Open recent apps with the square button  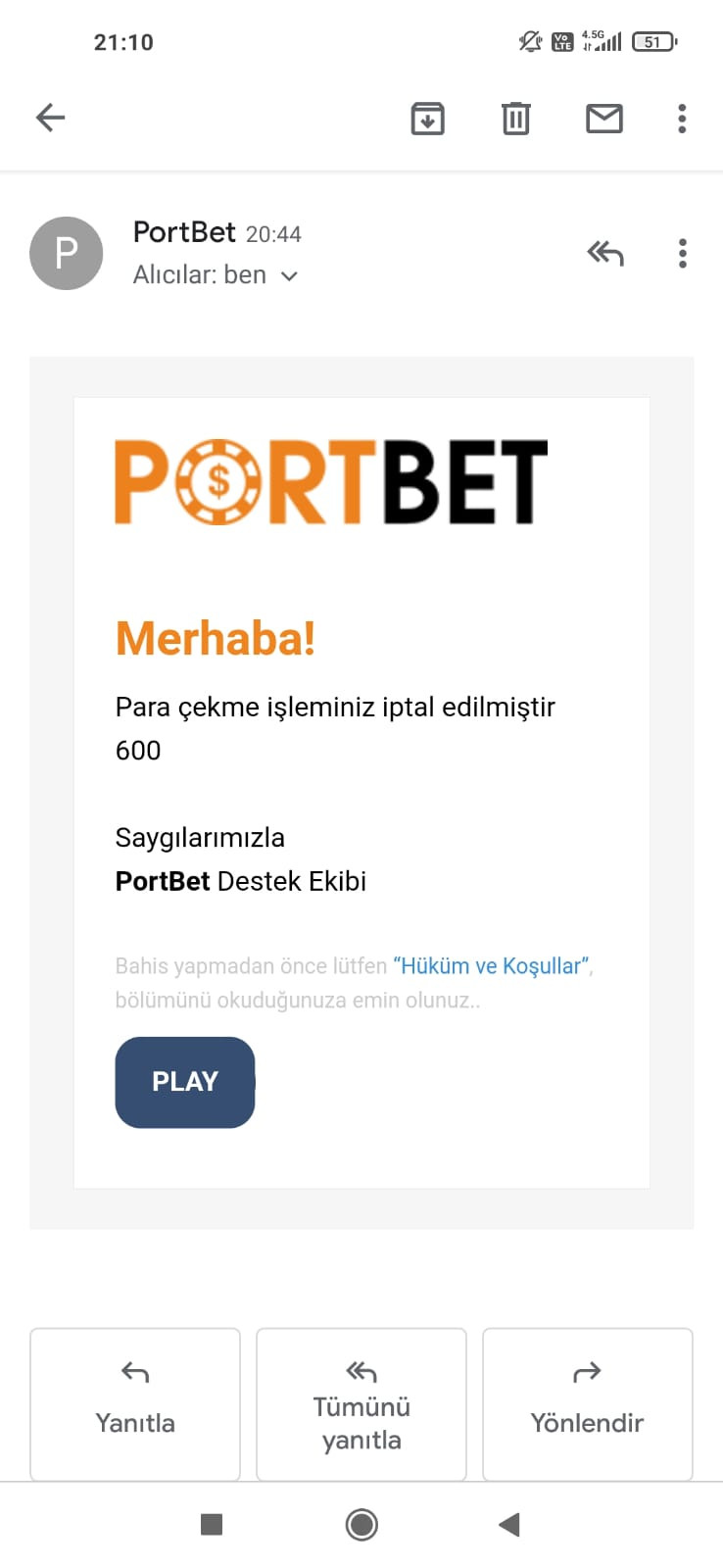click(212, 1525)
